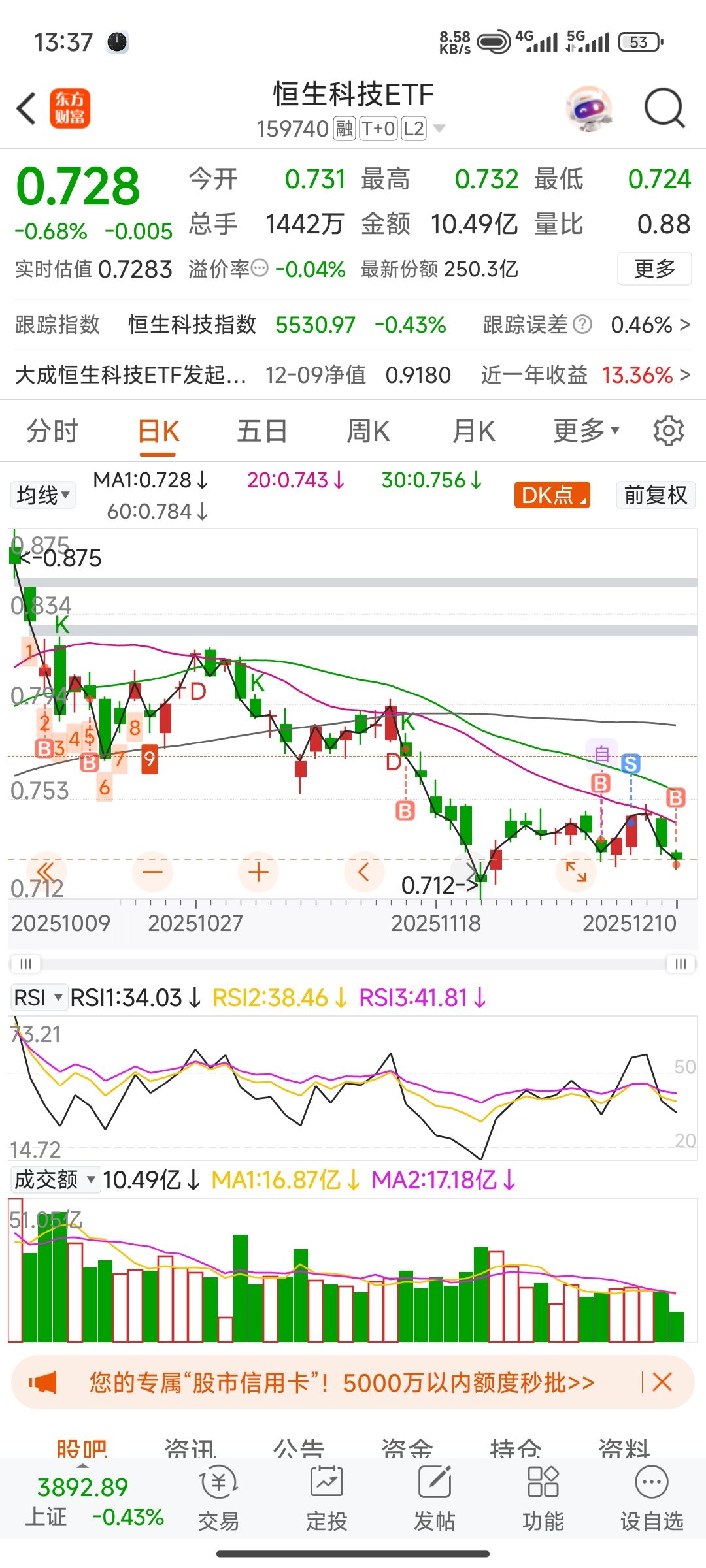The width and height of the screenshot is (706, 1568).
Task: Toggle the DK点 button
Action: (x=552, y=495)
